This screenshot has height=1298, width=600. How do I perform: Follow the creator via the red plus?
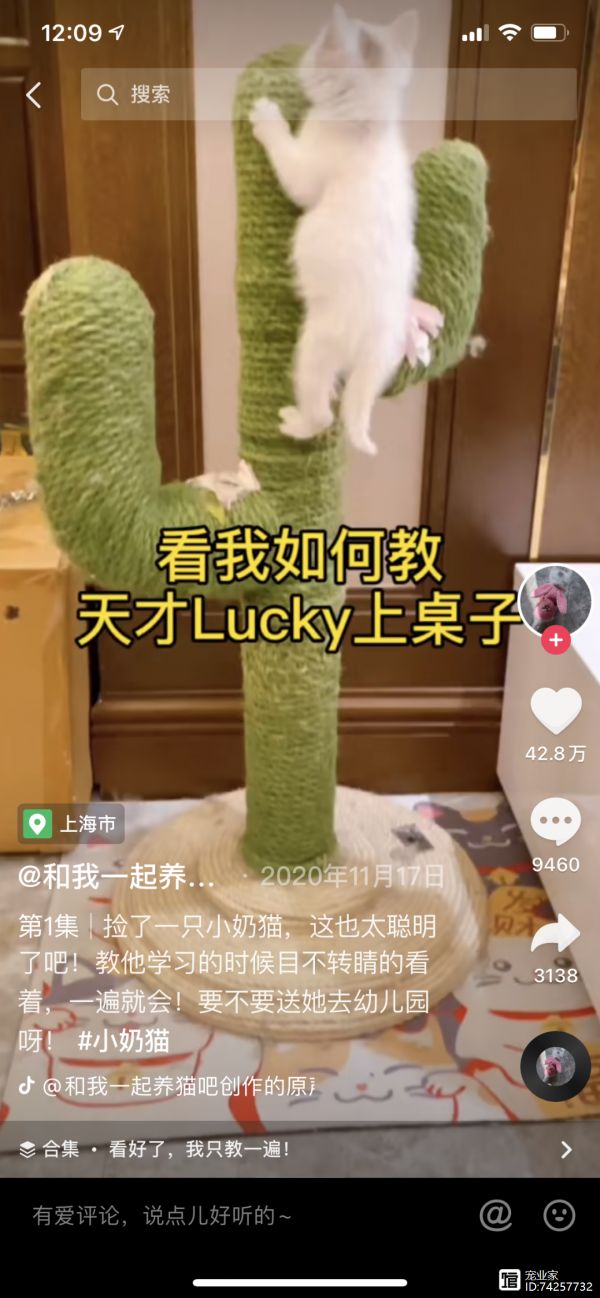tap(555, 640)
